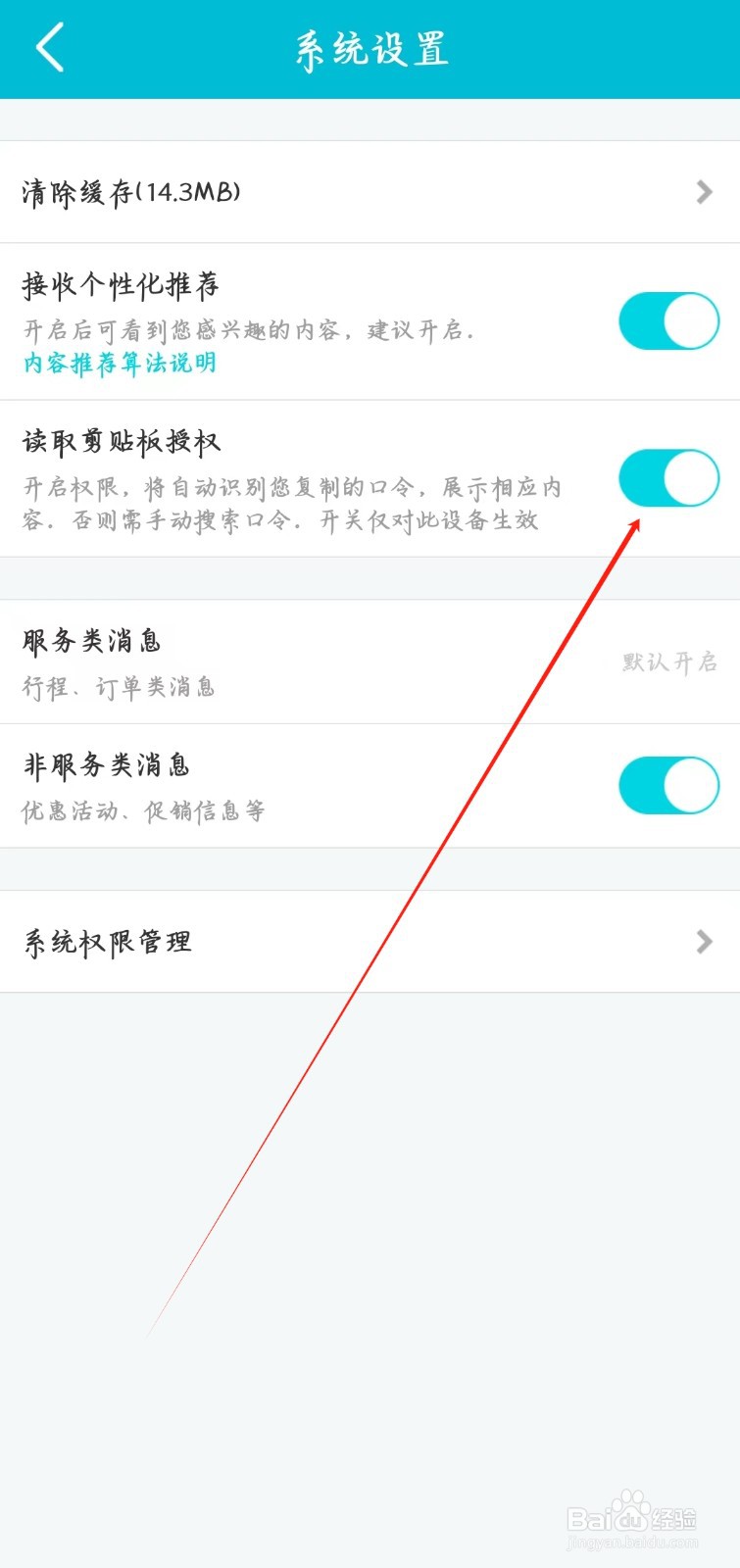Disable the 接收个性化推荐 switch

tap(668, 320)
